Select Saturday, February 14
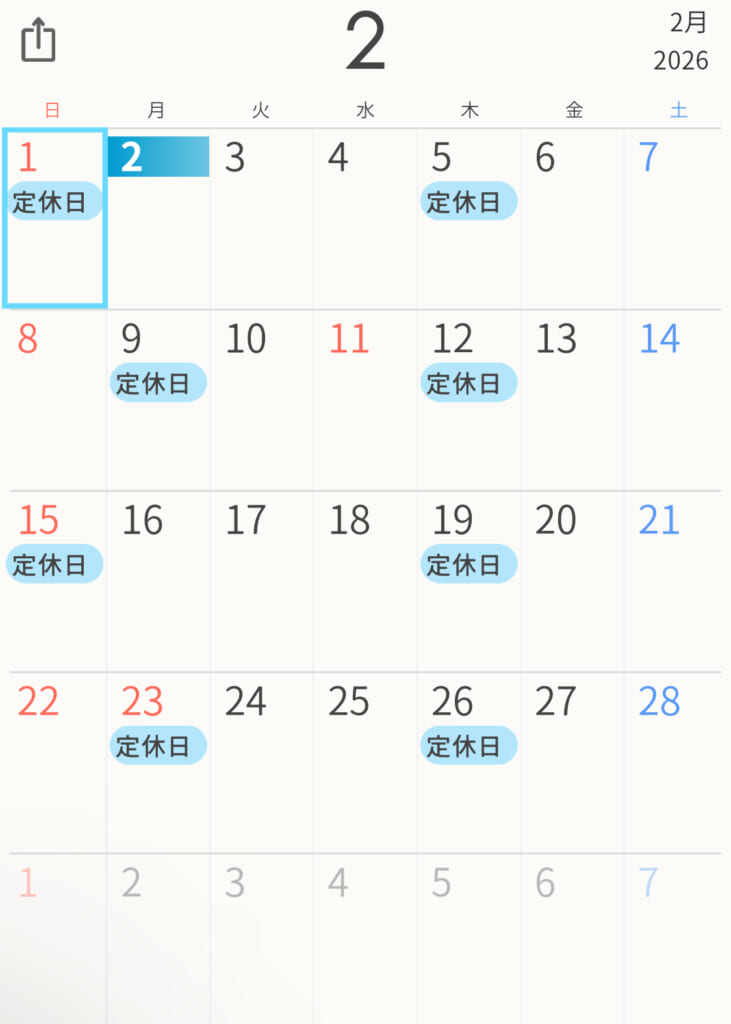Viewport: 731px width, 1024px height. pyautogui.click(x=672, y=400)
